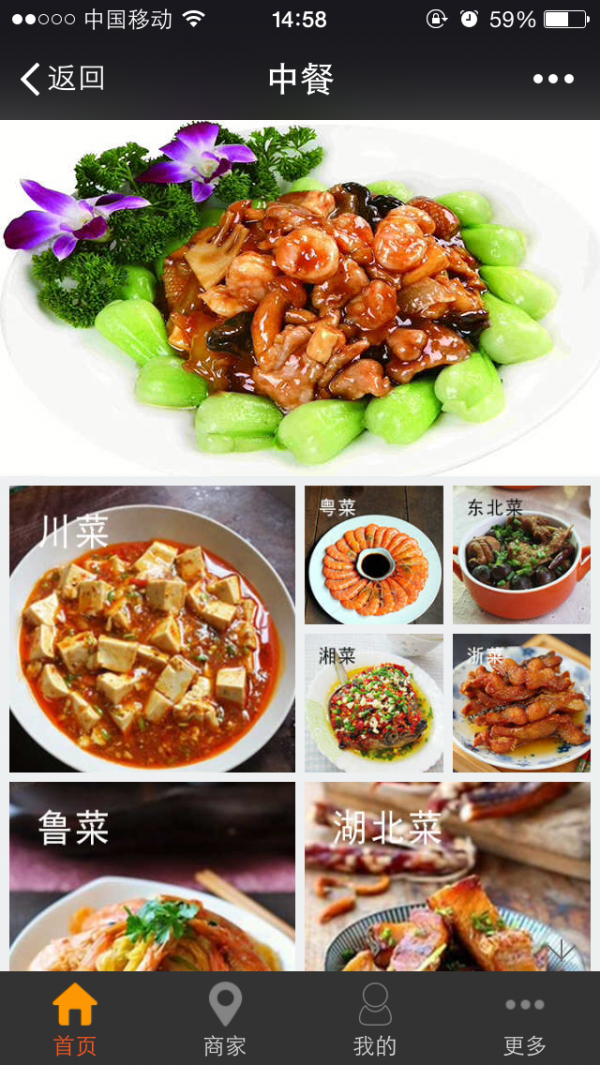Open the 湖北菜 cuisine tile
The height and width of the screenshot is (1065, 600).
click(447, 876)
